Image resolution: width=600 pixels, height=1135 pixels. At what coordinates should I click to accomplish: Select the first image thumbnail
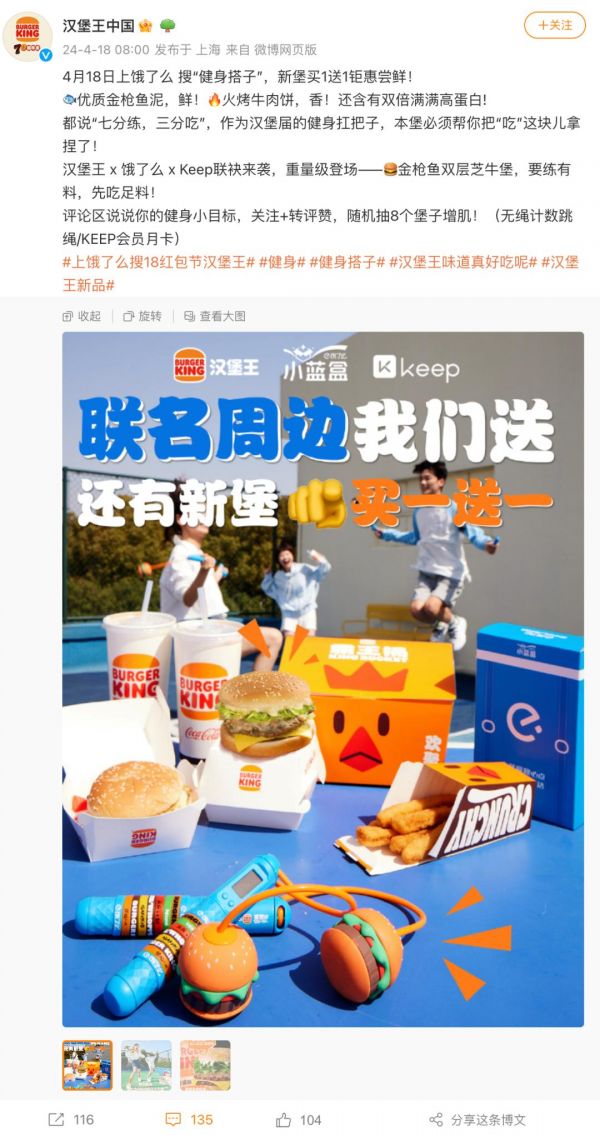coord(87,1065)
